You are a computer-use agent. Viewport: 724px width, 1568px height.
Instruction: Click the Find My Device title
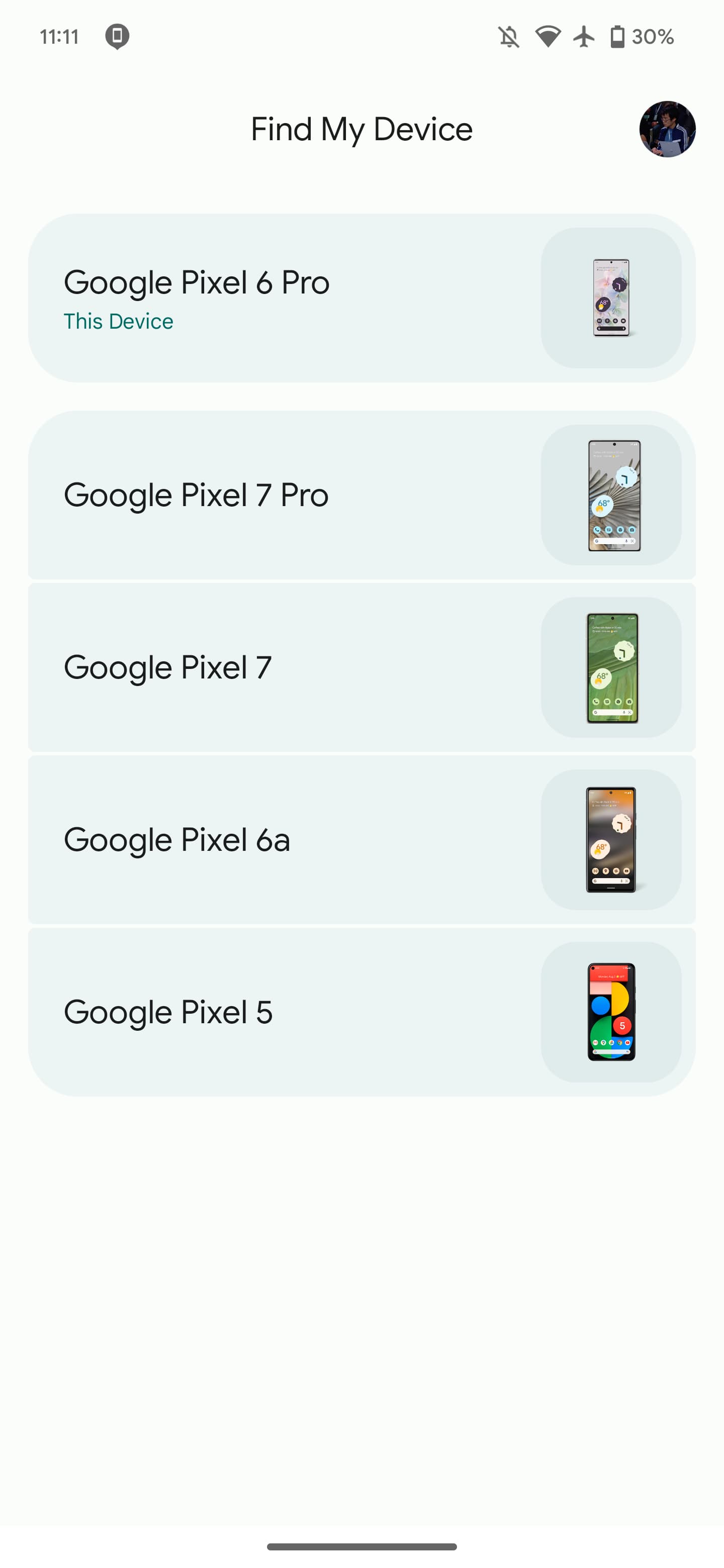(361, 129)
